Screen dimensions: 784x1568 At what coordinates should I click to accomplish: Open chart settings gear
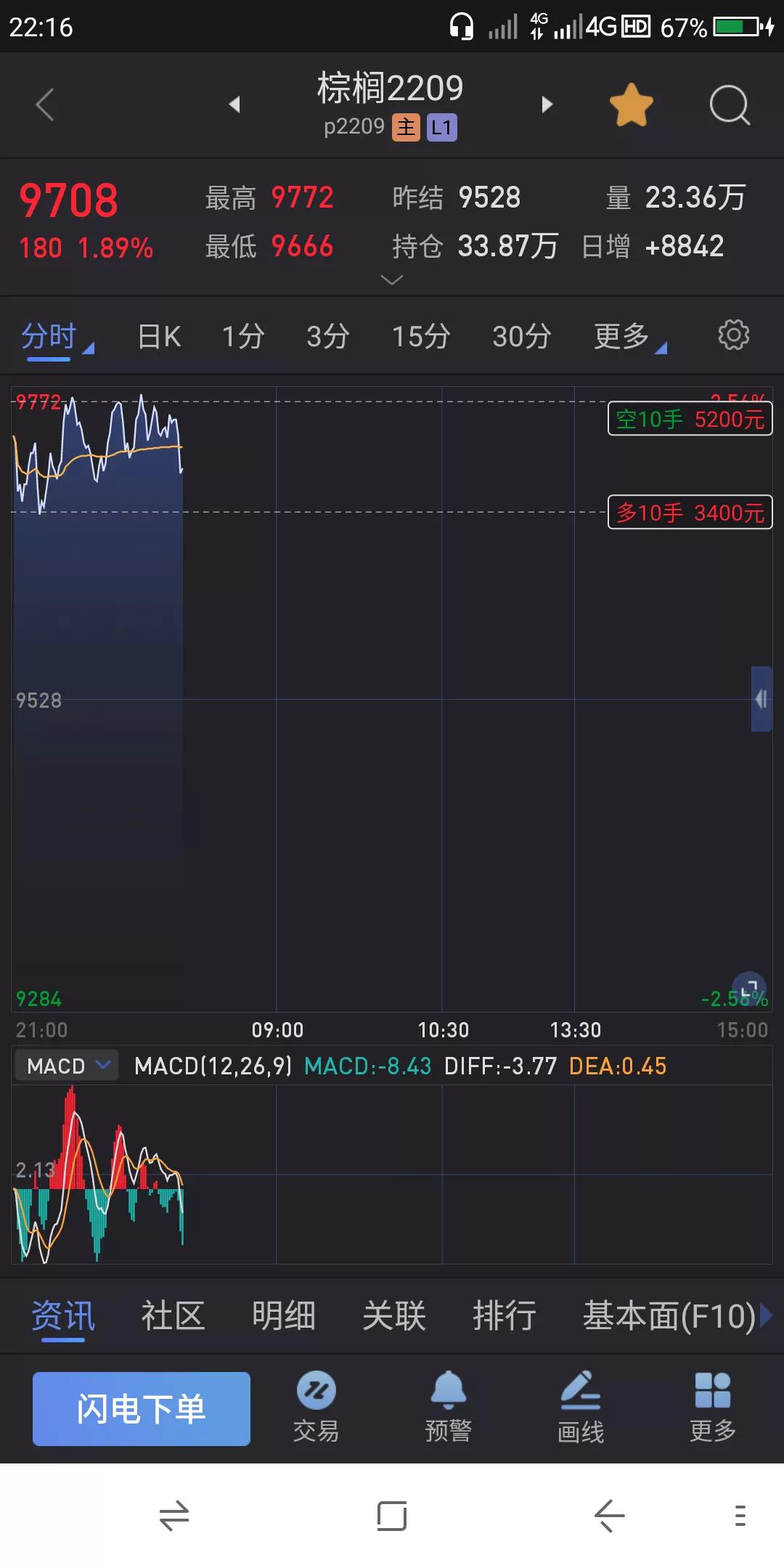[x=733, y=335]
